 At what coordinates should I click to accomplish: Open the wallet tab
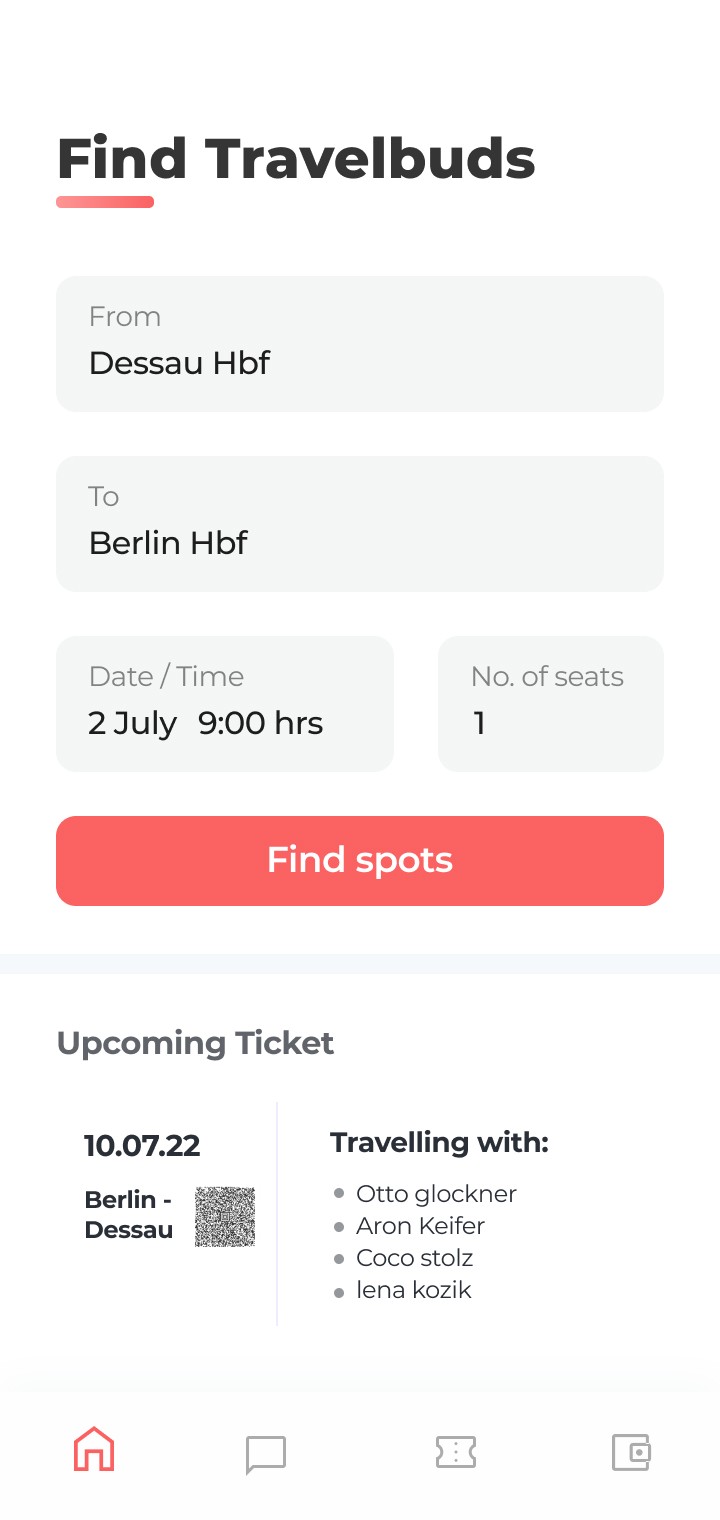631,1452
